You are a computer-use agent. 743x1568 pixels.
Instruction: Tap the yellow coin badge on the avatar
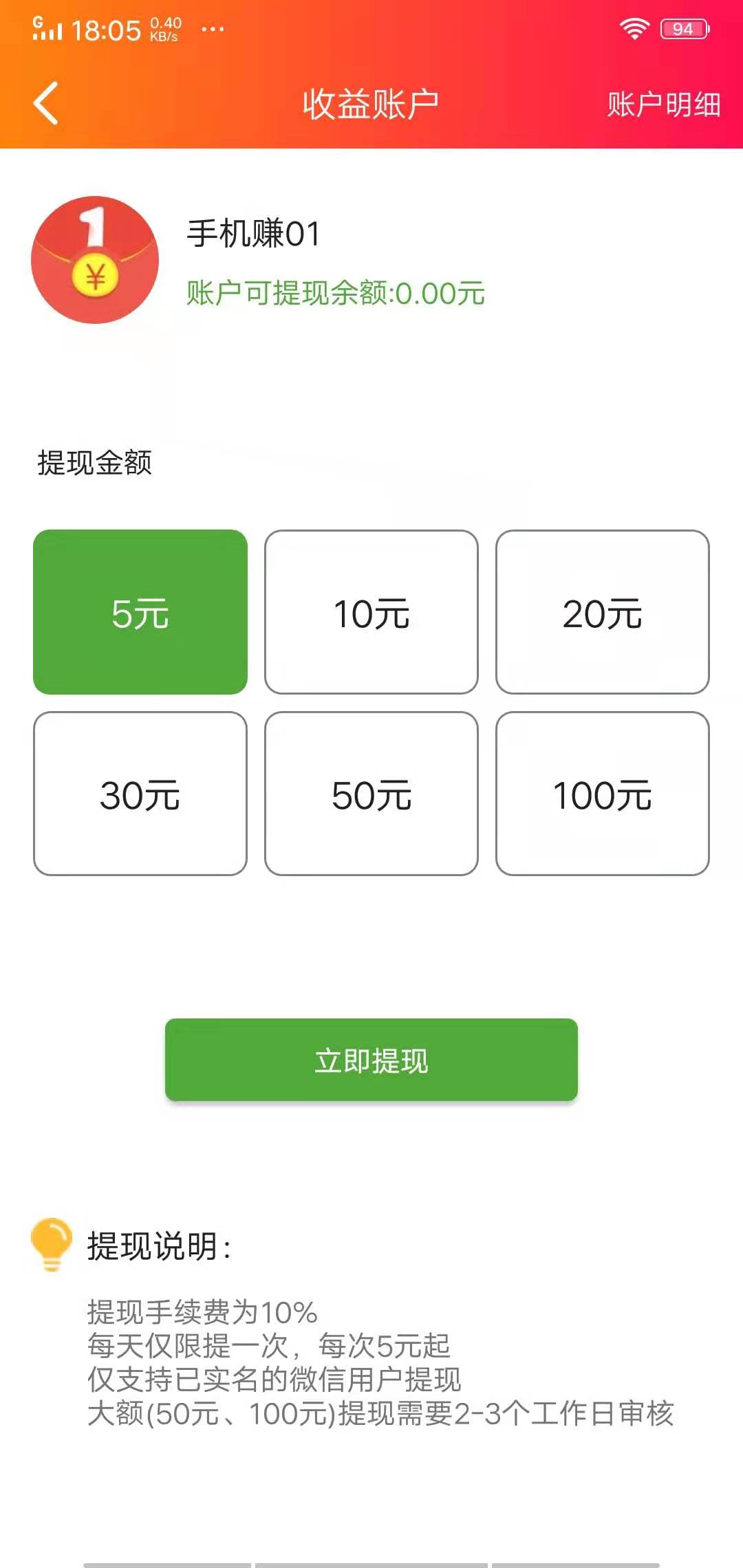click(96, 274)
